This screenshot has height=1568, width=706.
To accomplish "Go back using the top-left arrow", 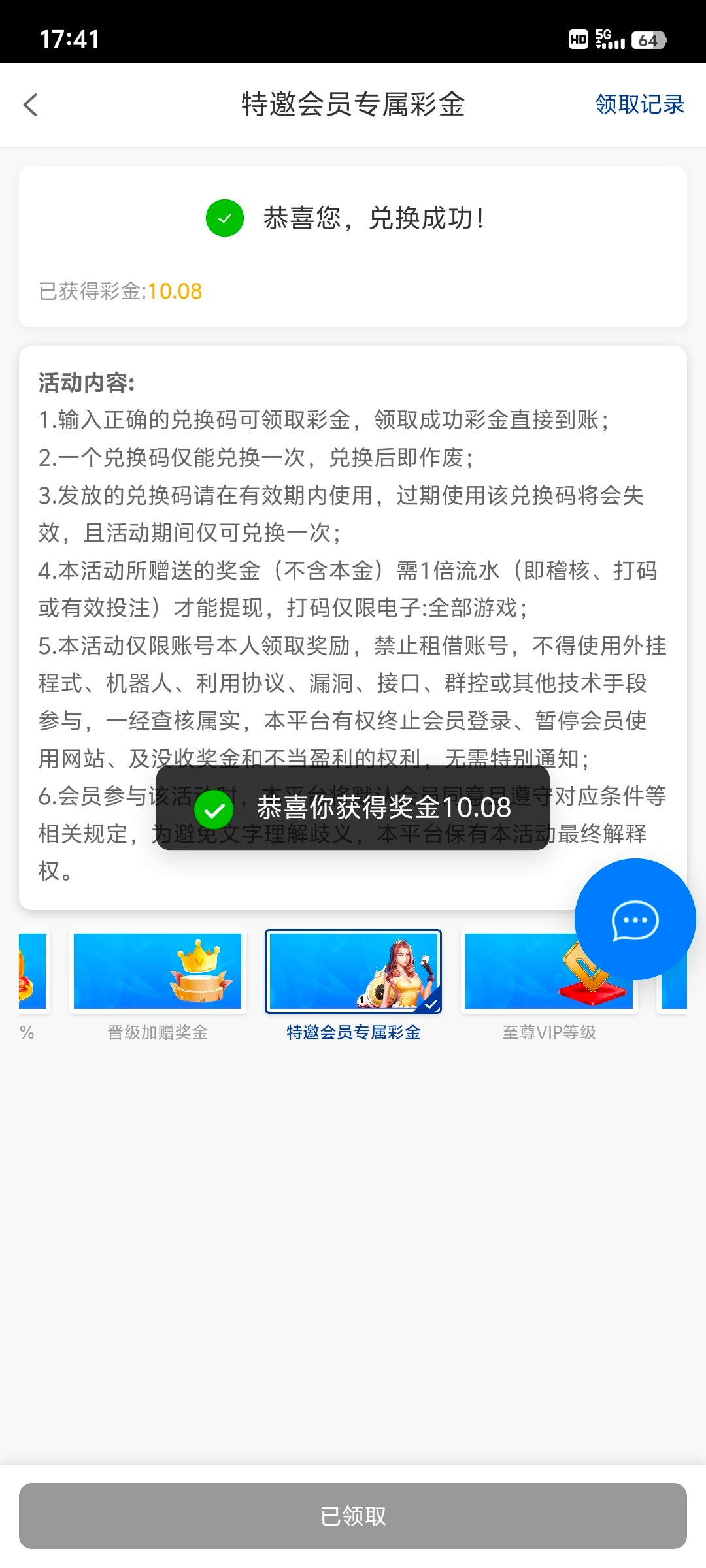I will [31, 105].
